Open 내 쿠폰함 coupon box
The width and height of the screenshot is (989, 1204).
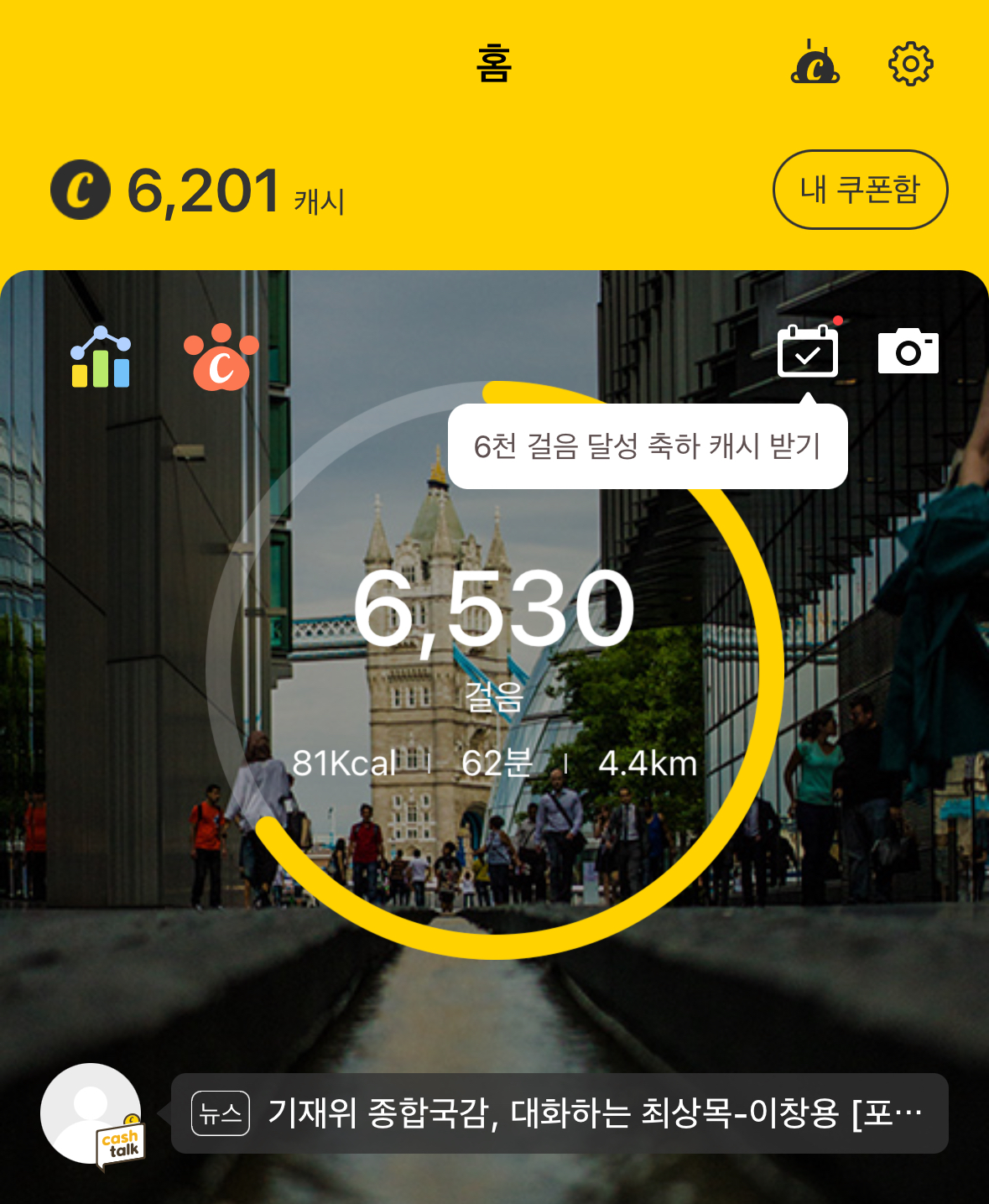tap(860, 190)
